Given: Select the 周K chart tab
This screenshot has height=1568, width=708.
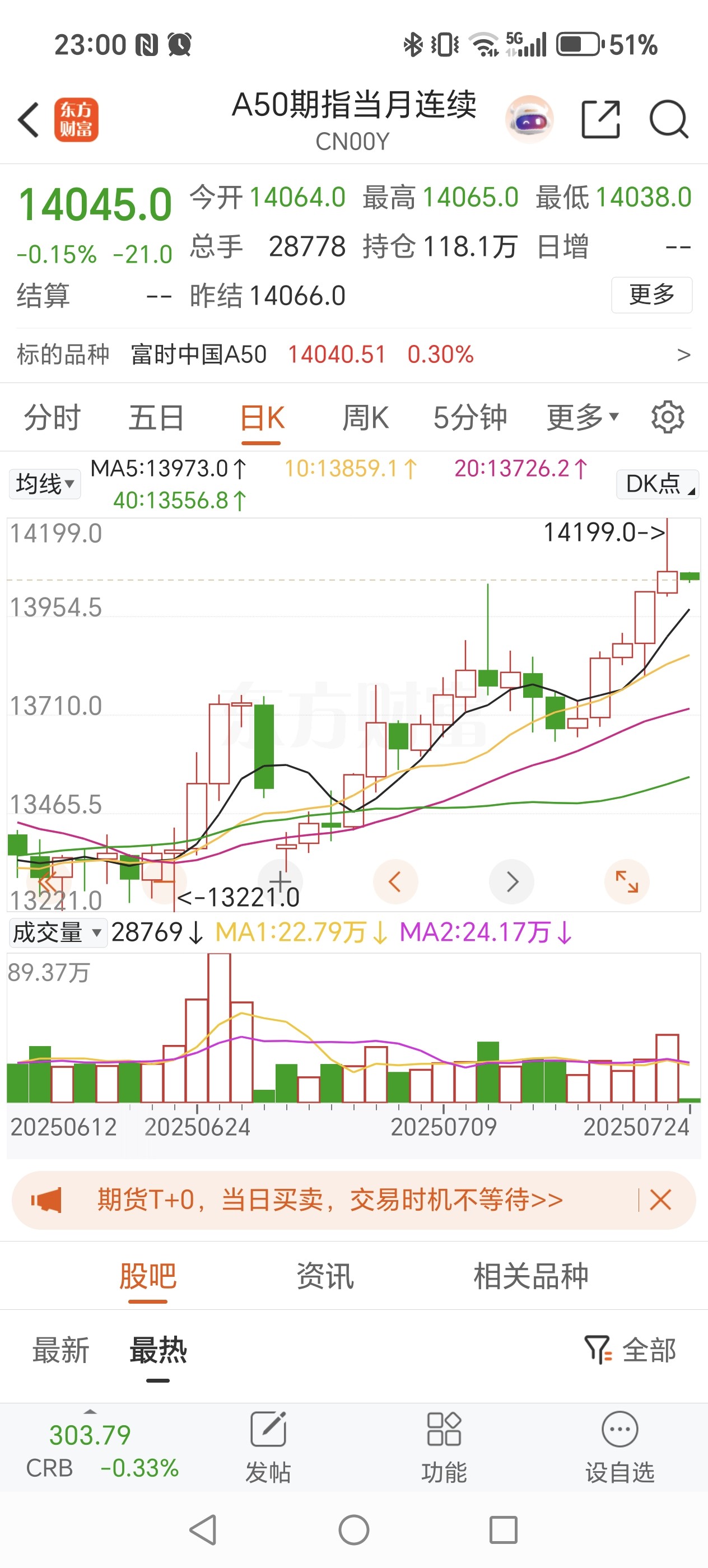Looking at the screenshot, I should pos(365,418).
